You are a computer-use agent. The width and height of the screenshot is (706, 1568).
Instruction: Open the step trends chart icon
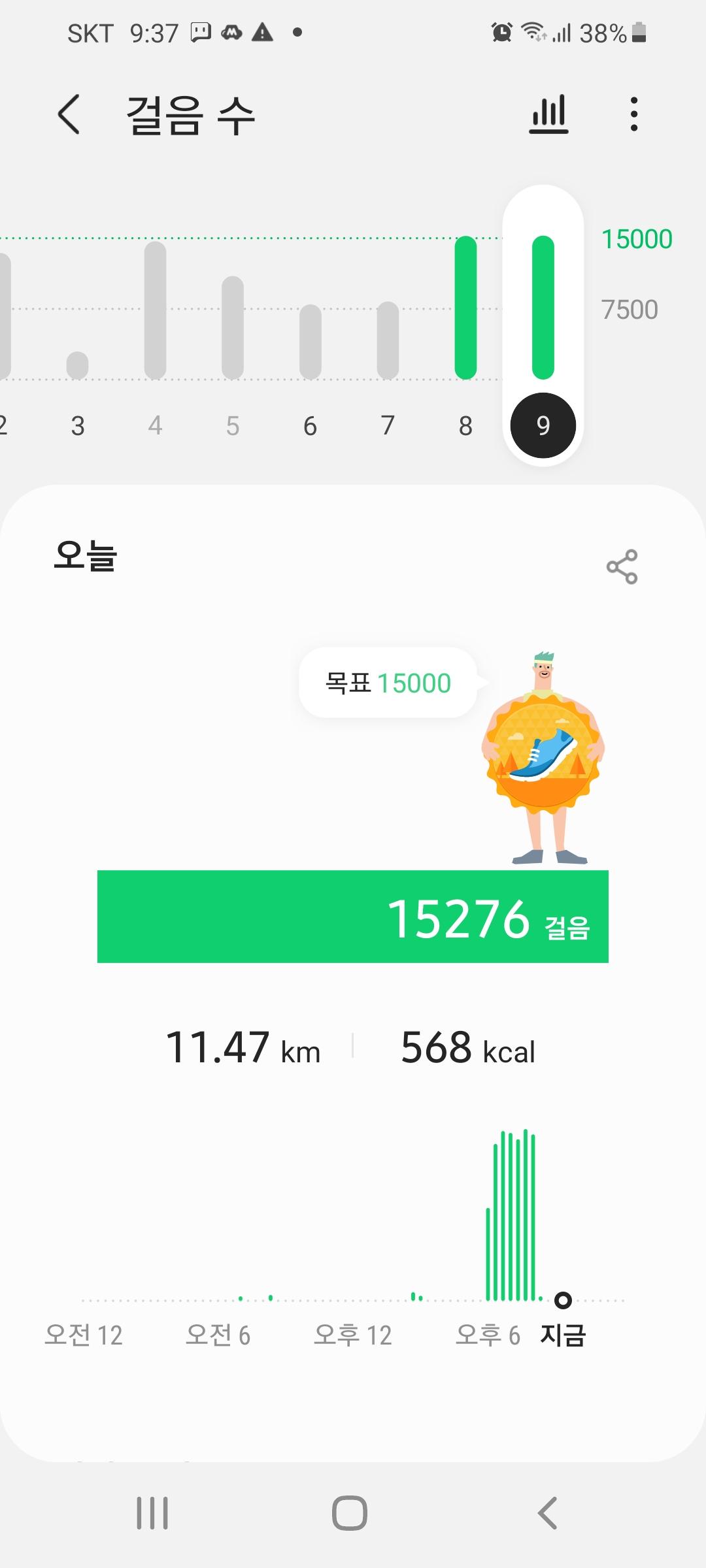[548, 115]
